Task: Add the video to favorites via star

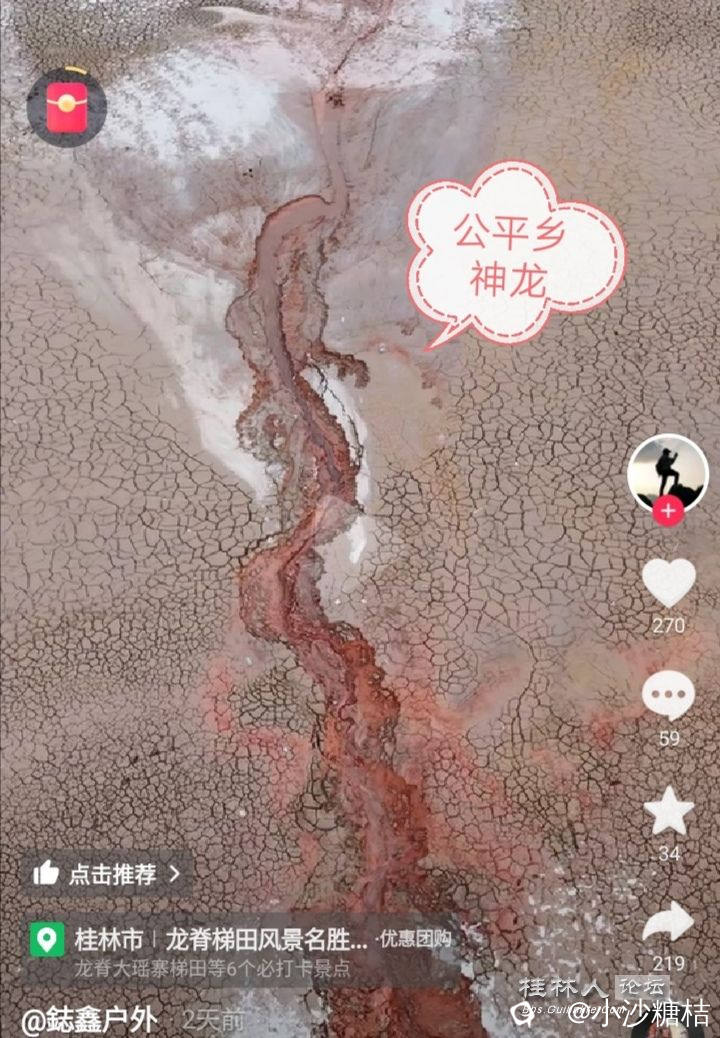Action: [x=668, y=811]
